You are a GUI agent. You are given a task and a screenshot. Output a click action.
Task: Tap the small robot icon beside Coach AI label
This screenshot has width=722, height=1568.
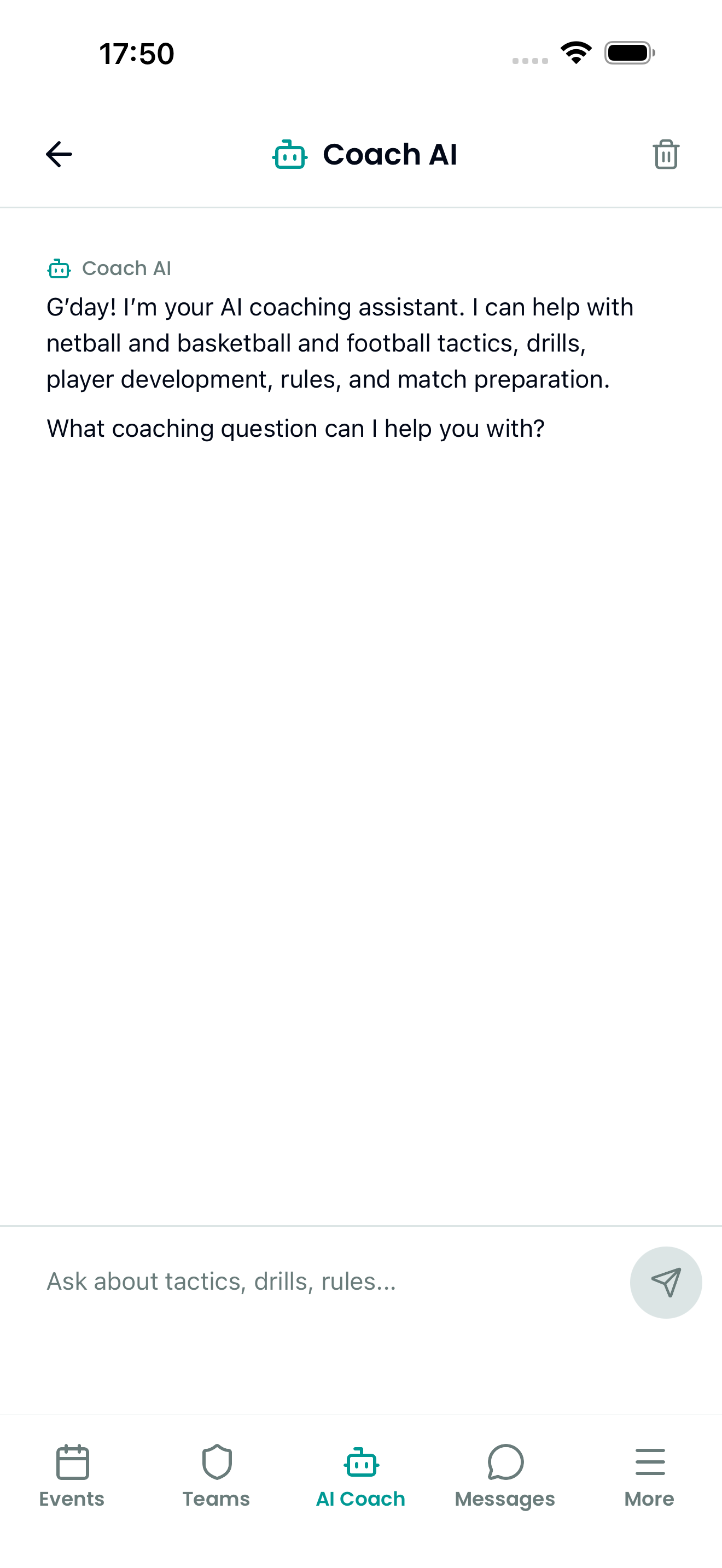click(59, 268)
